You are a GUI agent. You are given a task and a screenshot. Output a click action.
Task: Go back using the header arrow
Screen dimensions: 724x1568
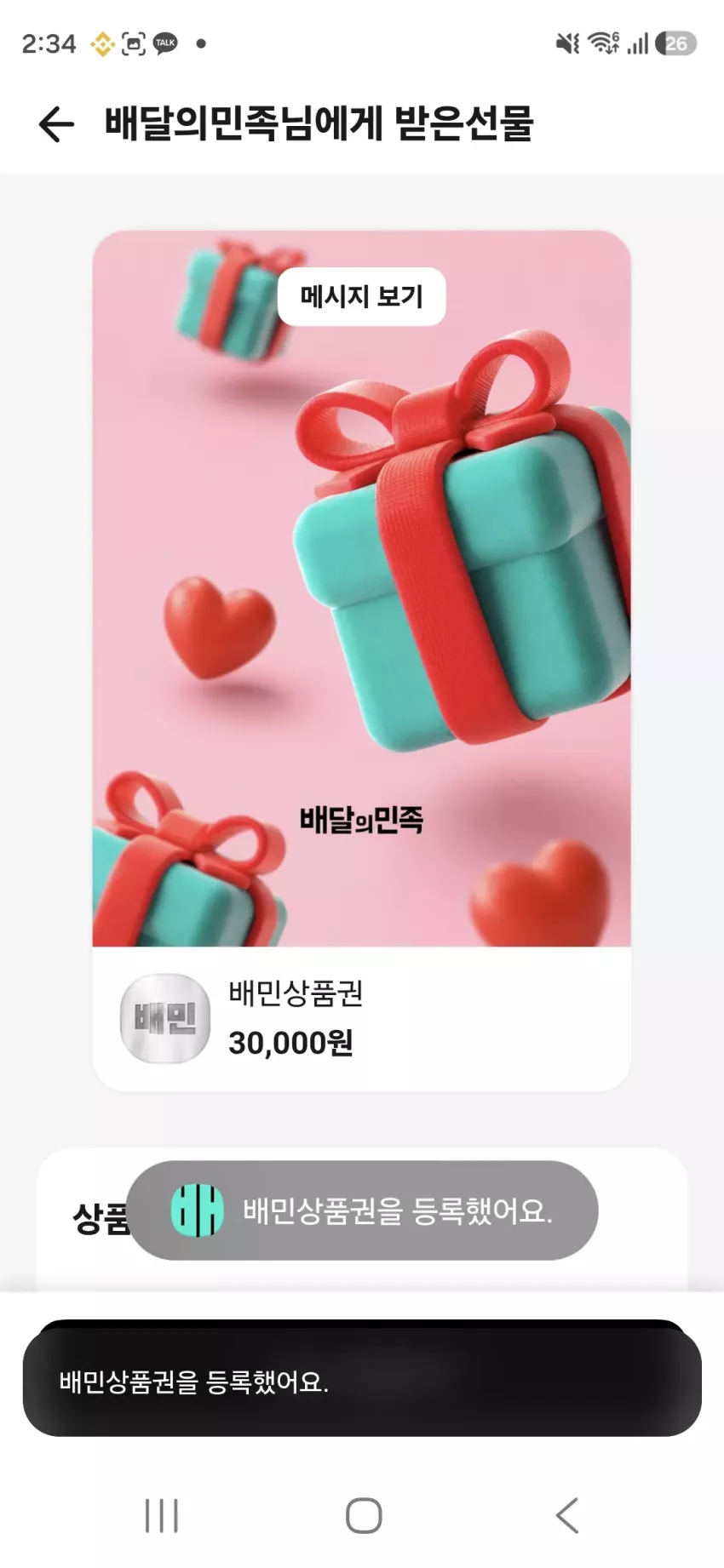(x=56, y=124)
